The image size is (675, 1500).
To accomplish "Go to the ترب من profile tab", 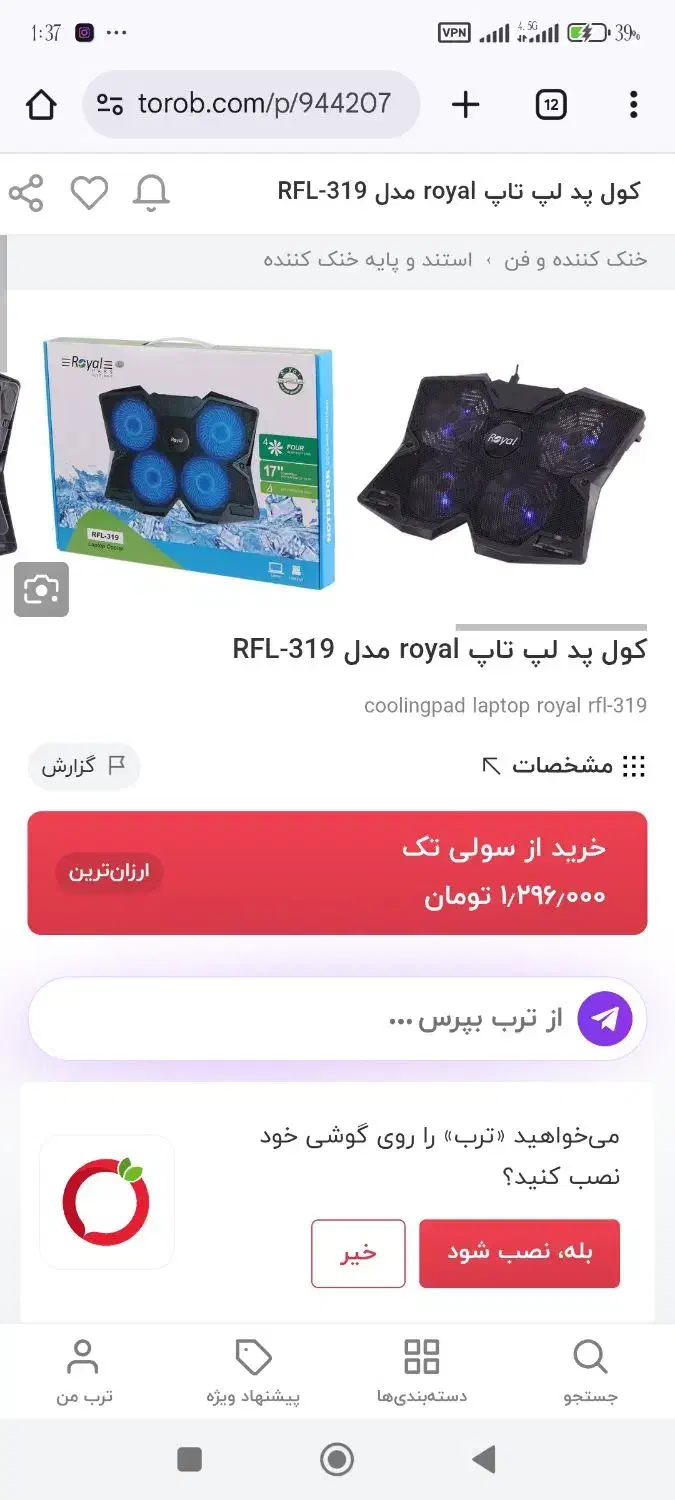I will point(83,1372).
